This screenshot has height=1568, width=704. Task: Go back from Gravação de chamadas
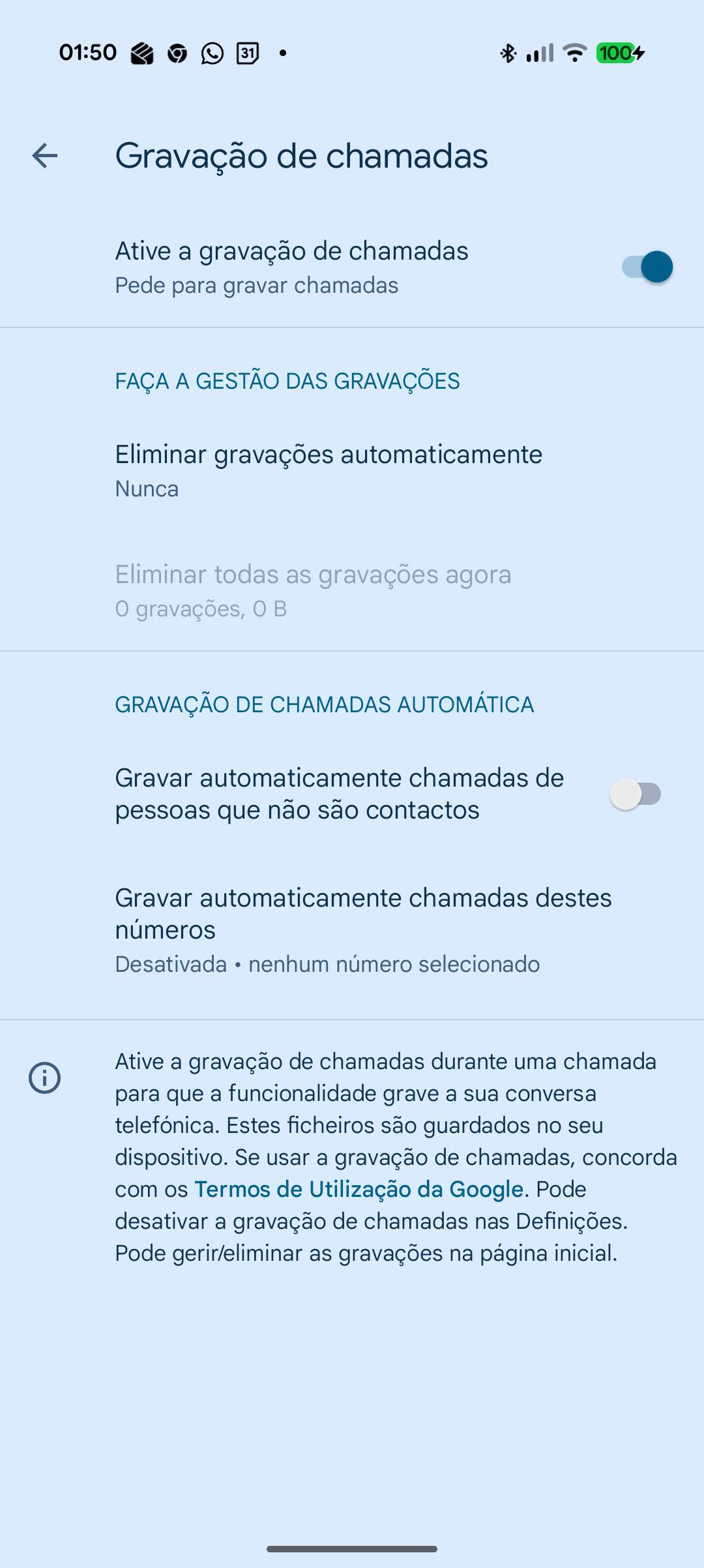[x=44, y=156]
